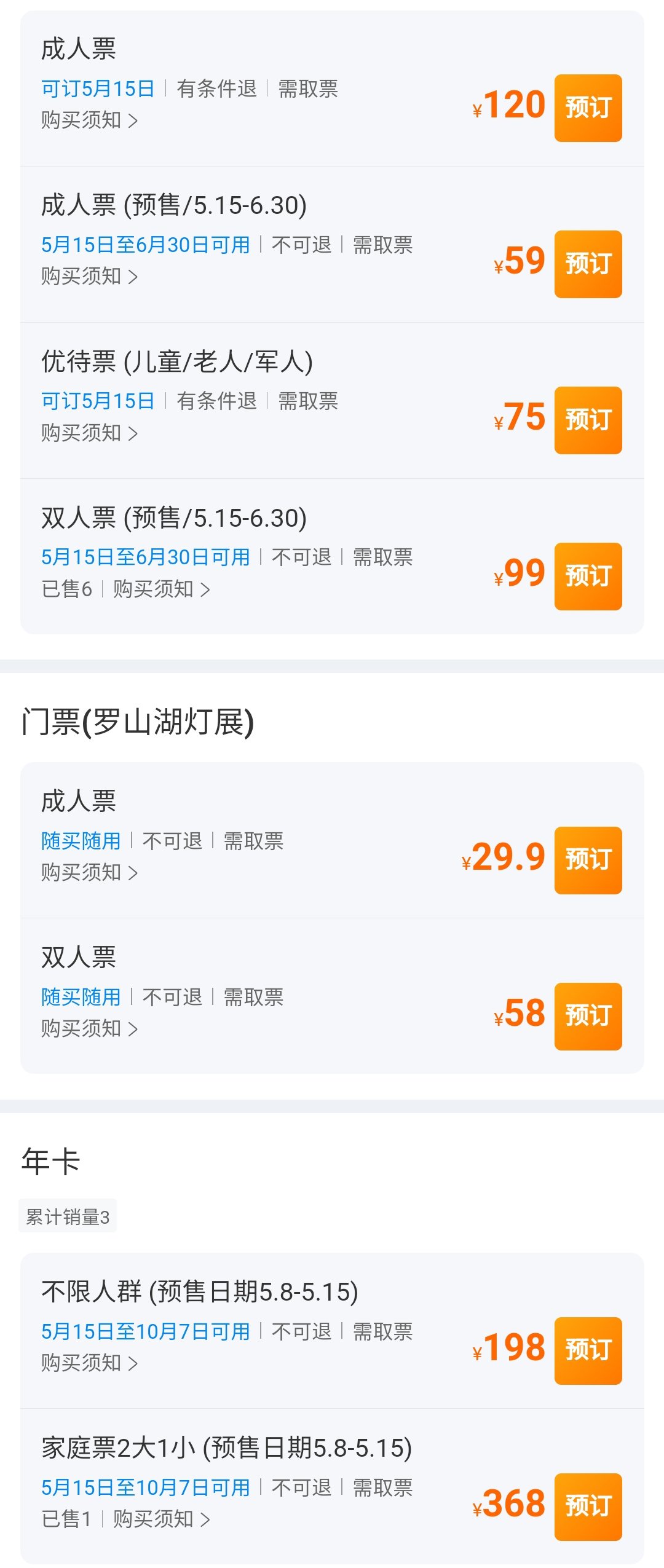
Task: Open 购买须知 for the ¥59 presale adult ticket
Action: point(89,277)
